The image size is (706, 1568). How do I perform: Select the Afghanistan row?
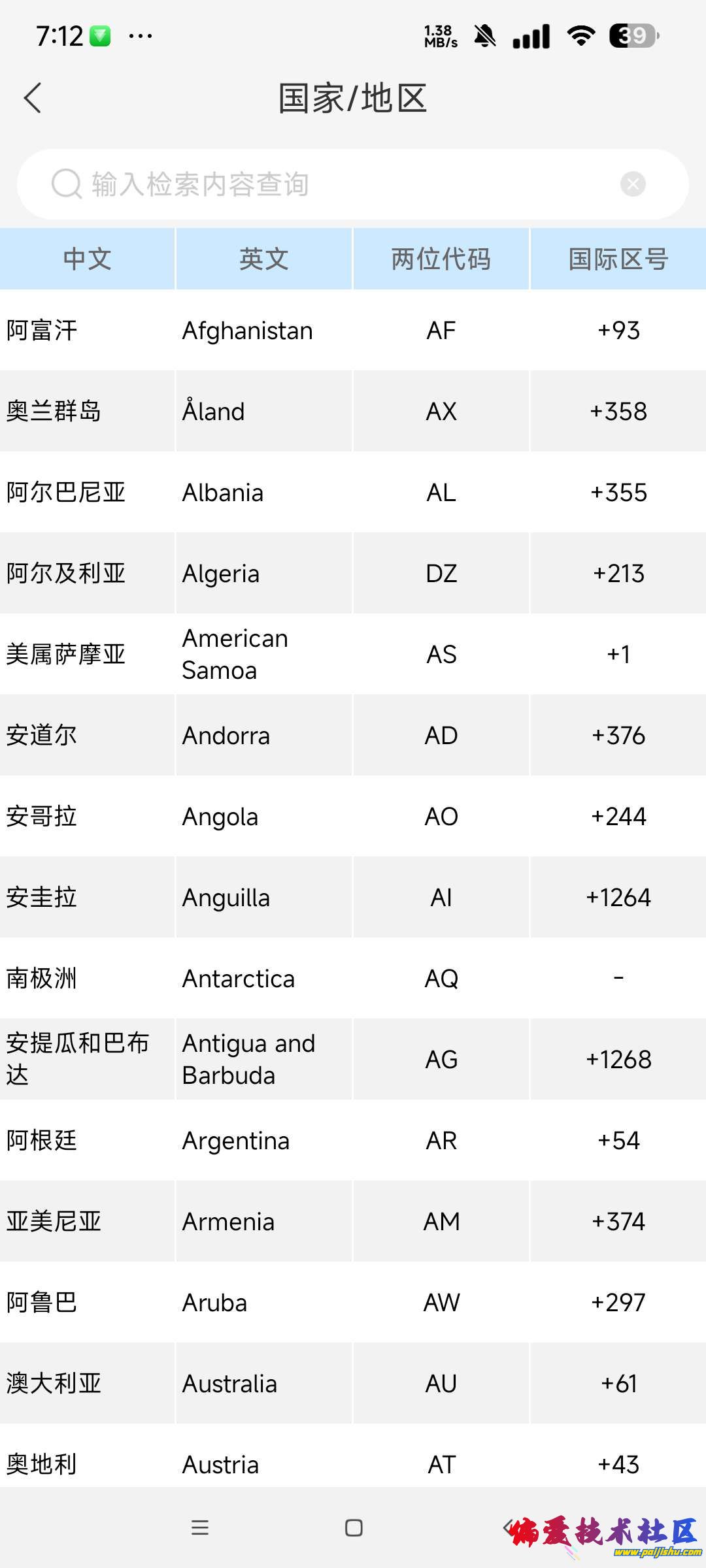[x=353, y=331]
